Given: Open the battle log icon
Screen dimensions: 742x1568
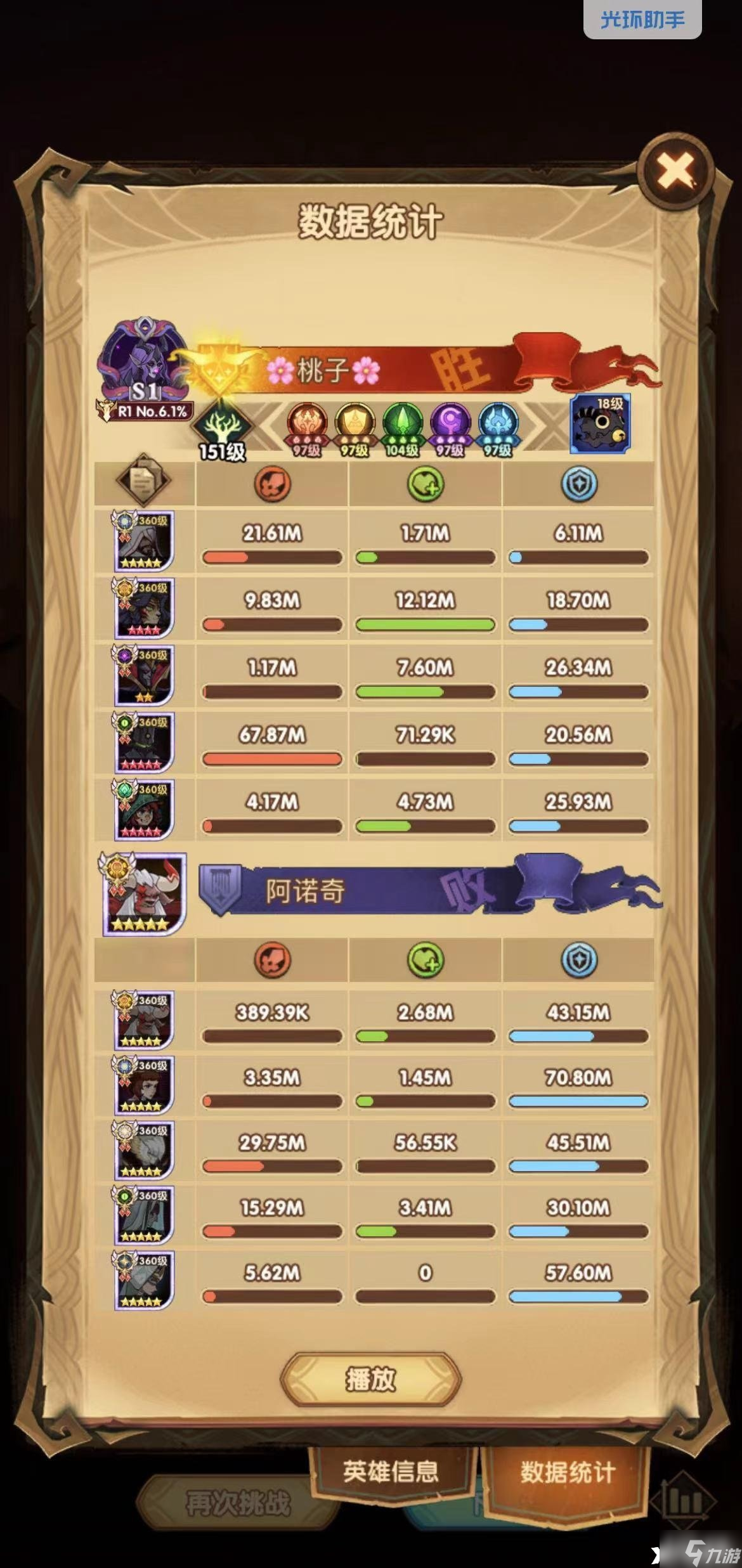Looking at the screenshot, I should (x=143, y=481).
